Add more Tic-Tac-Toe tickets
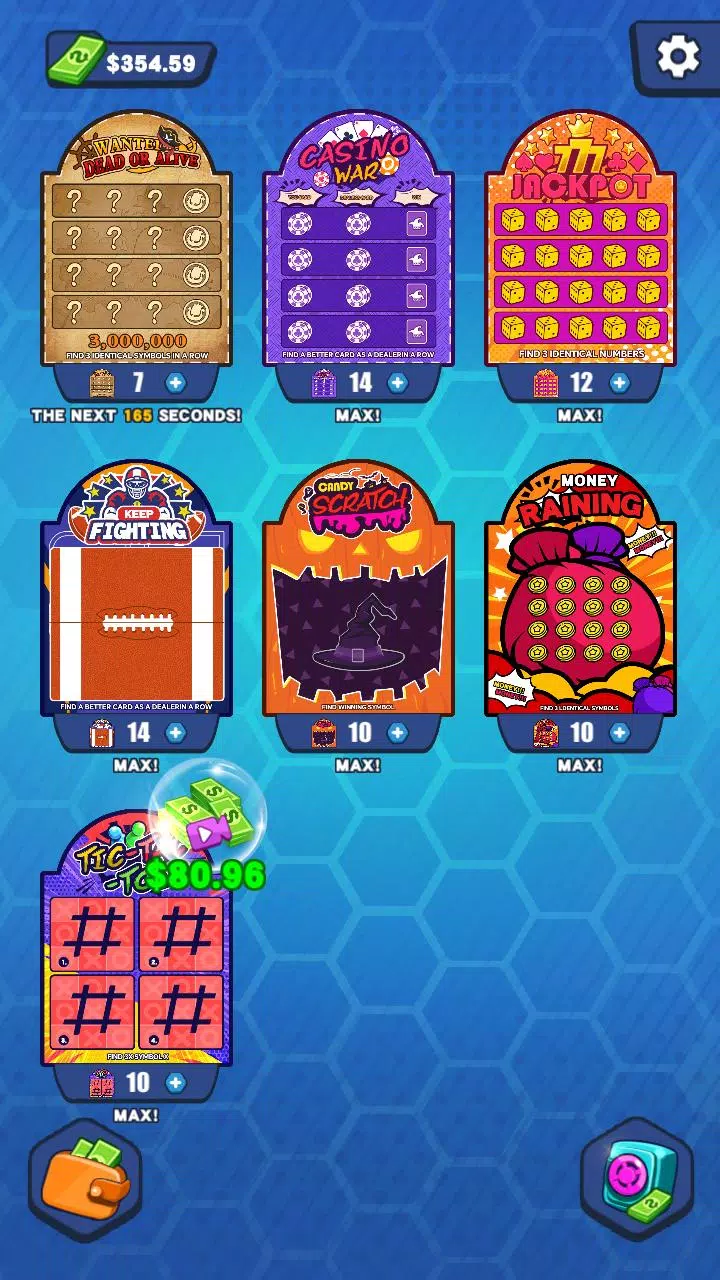The height and width of the screenshot is (1280, 720). pyautogui.click(x=176, y=1082)
